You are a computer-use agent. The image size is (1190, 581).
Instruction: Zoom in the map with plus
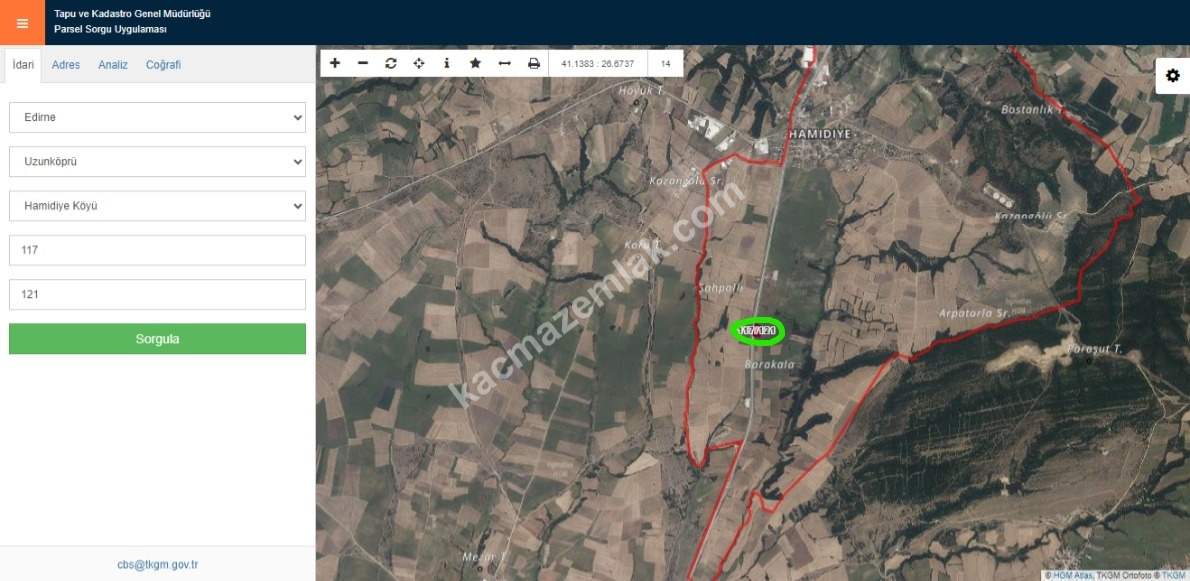(335, 63)
